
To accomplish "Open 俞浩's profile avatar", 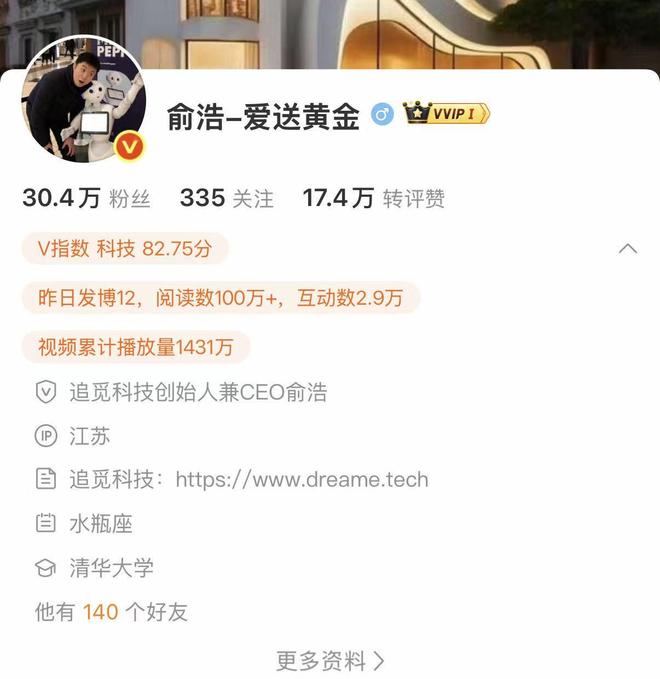I will click(x=83, y=103).
